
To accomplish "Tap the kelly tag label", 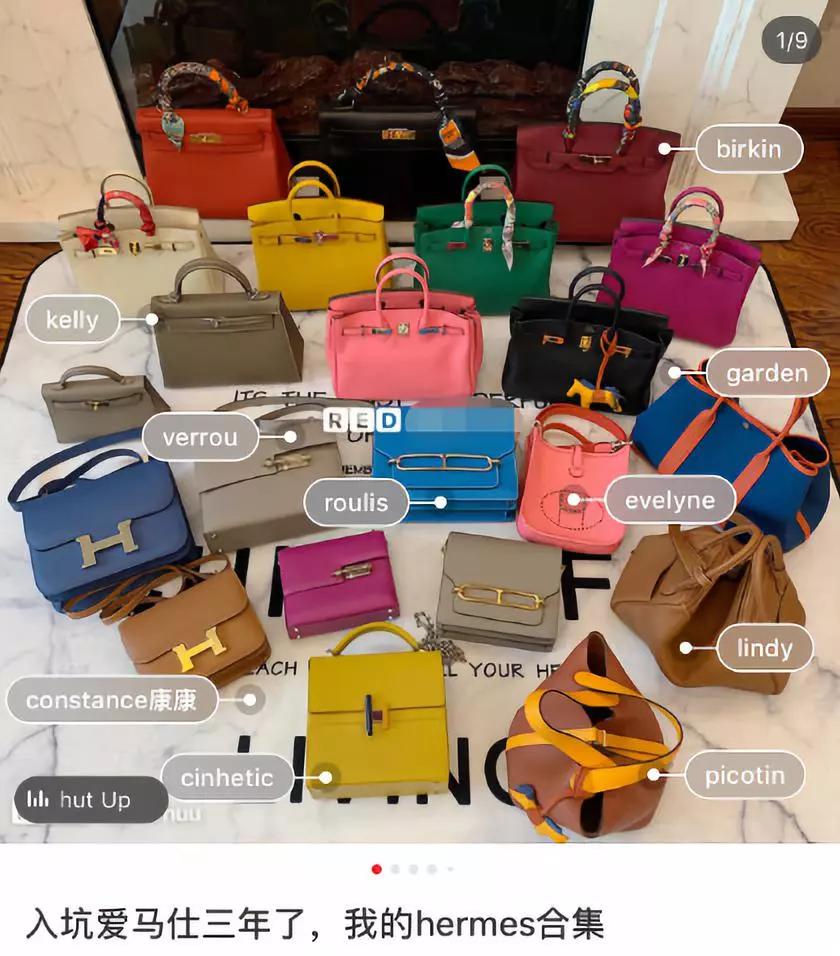I will click(x=73, y=320).
